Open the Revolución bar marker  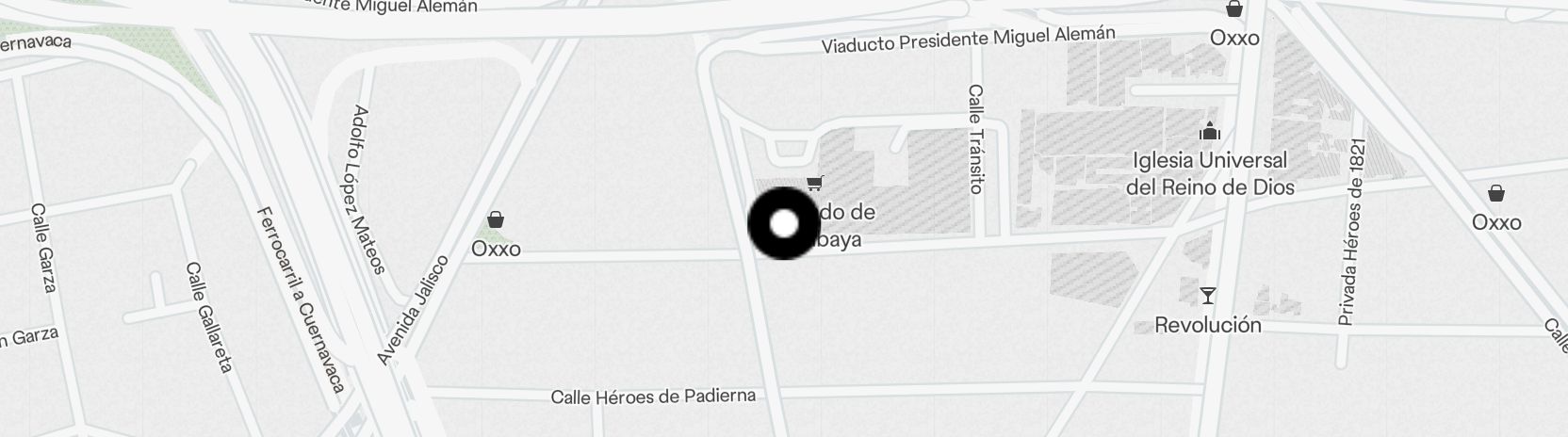tap(1207, 297)
